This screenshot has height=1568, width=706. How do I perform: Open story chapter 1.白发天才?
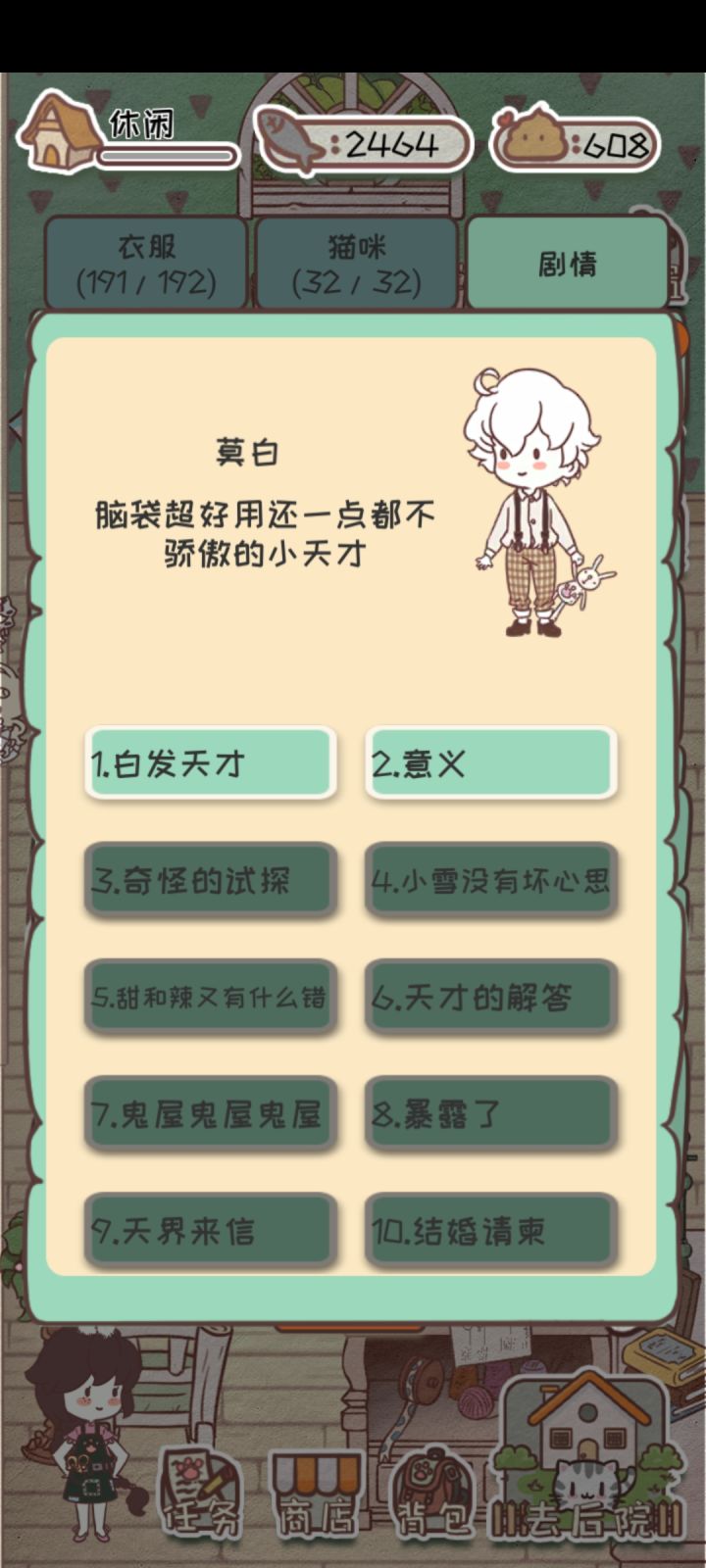(209, 765)
